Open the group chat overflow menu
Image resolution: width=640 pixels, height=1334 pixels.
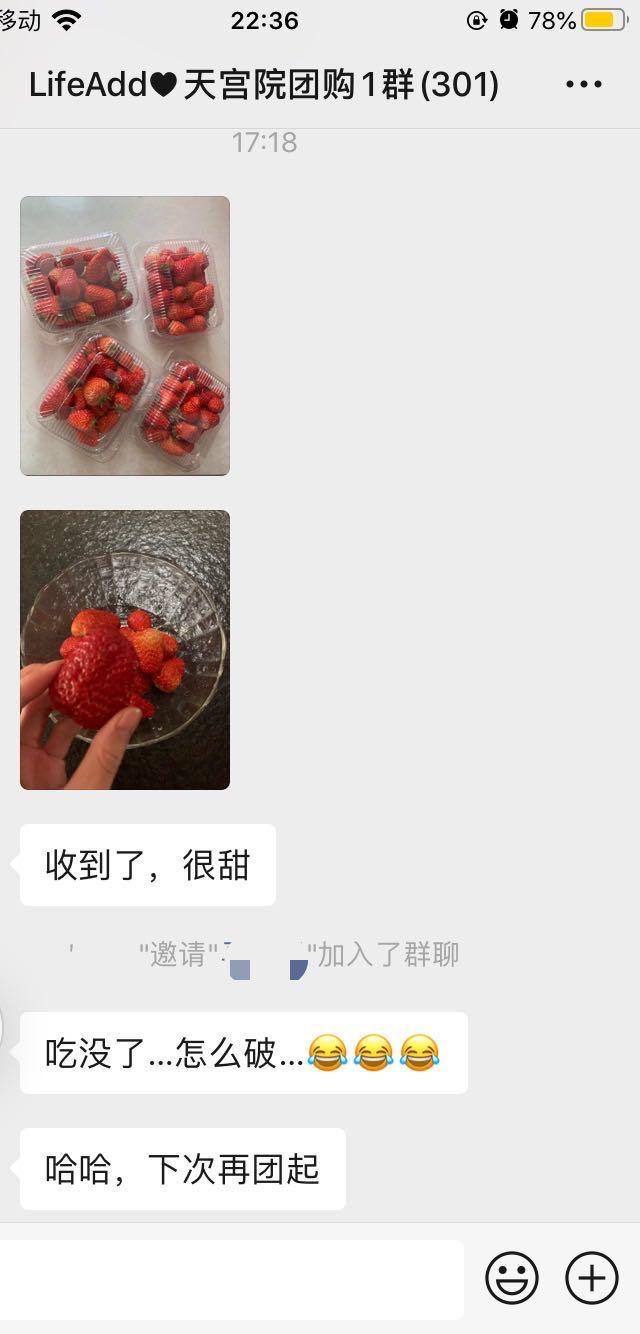click(x=584, y=85)
